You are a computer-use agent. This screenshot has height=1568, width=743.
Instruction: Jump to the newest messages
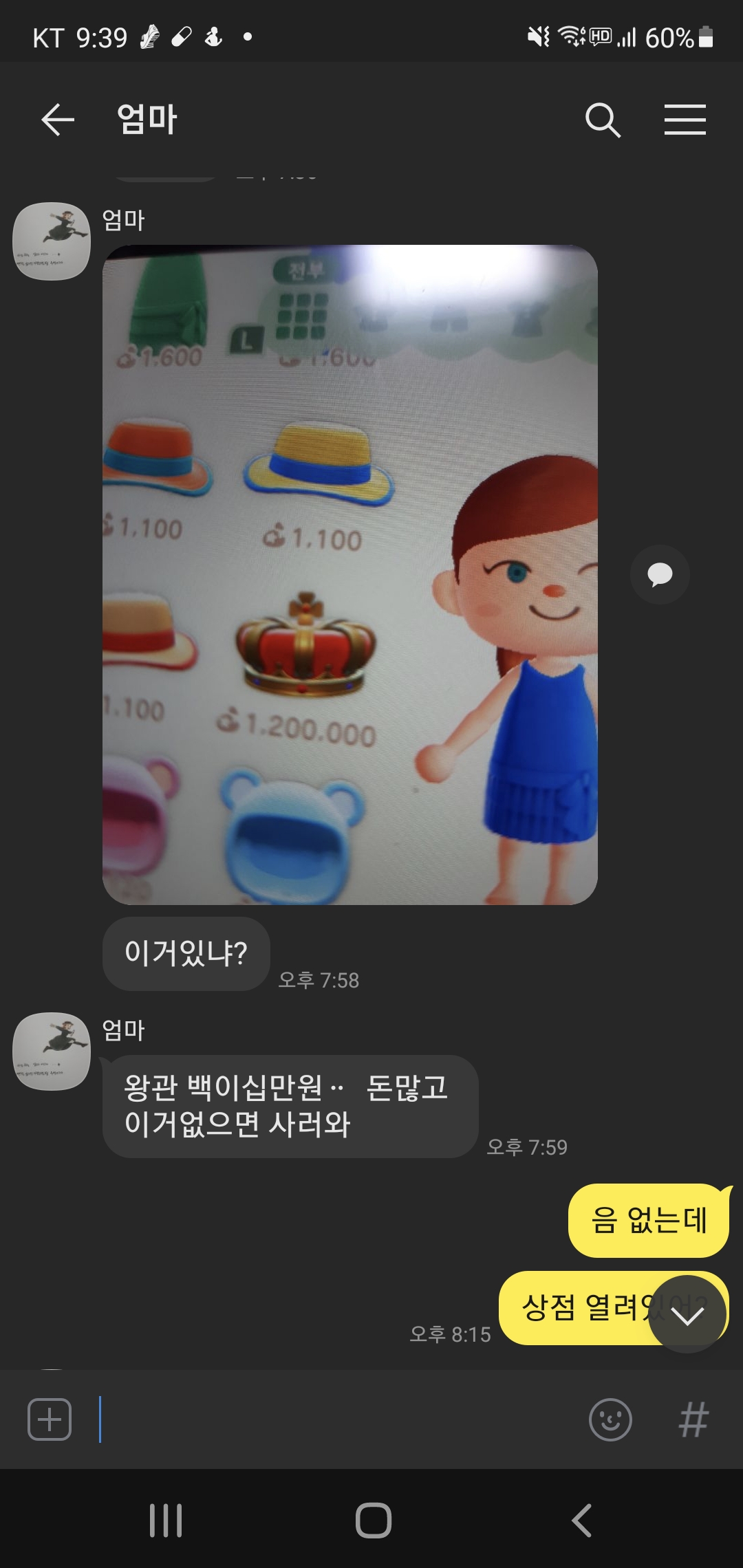(687, 1314)
